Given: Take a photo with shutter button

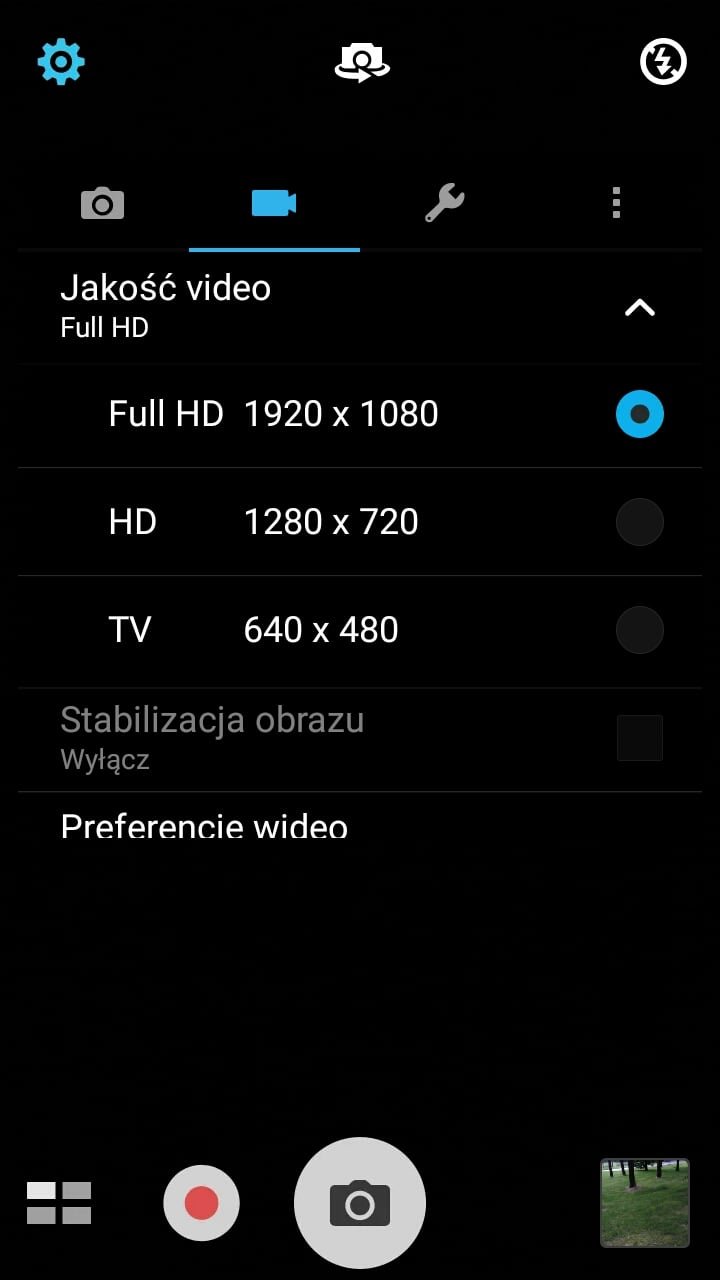Looking at the screenshot, I should coord(360,1203).
